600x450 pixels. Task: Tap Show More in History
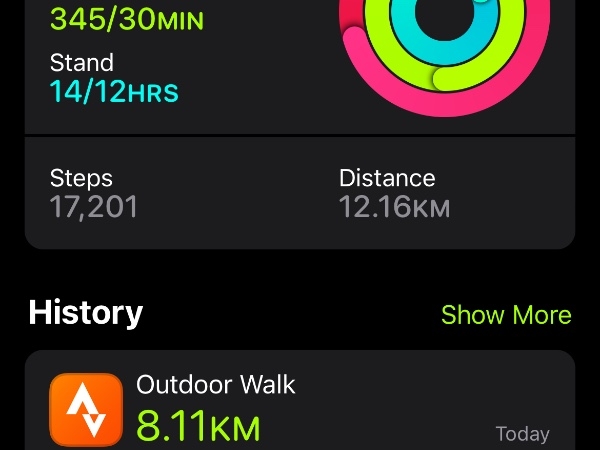pyautogui.click(x=506, y=315)
